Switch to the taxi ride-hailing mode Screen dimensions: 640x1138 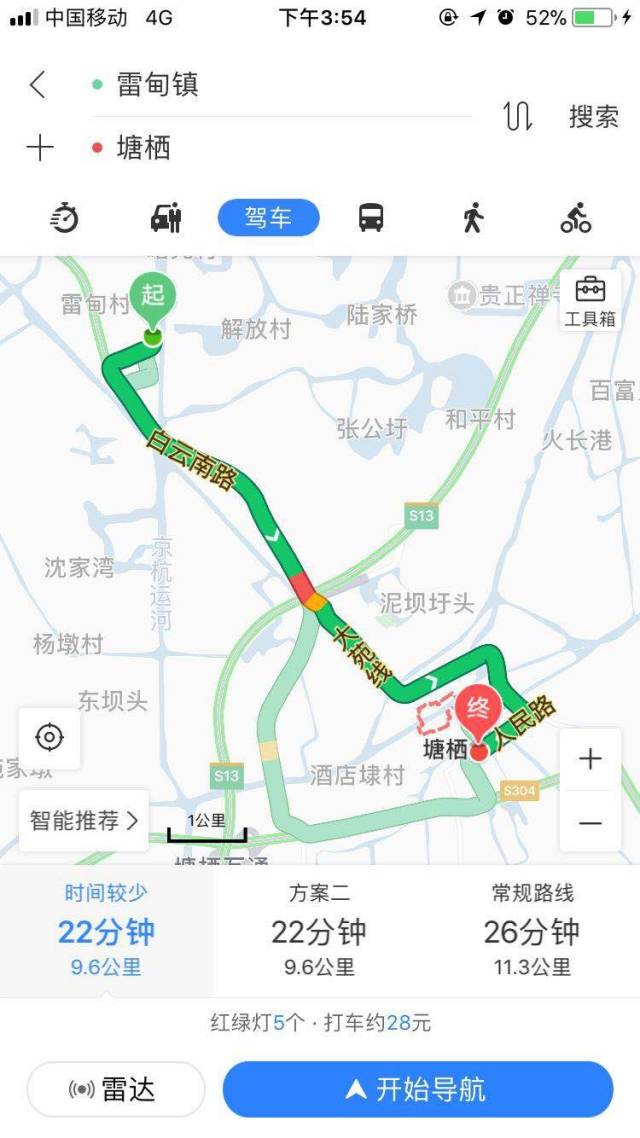[166, 217]
